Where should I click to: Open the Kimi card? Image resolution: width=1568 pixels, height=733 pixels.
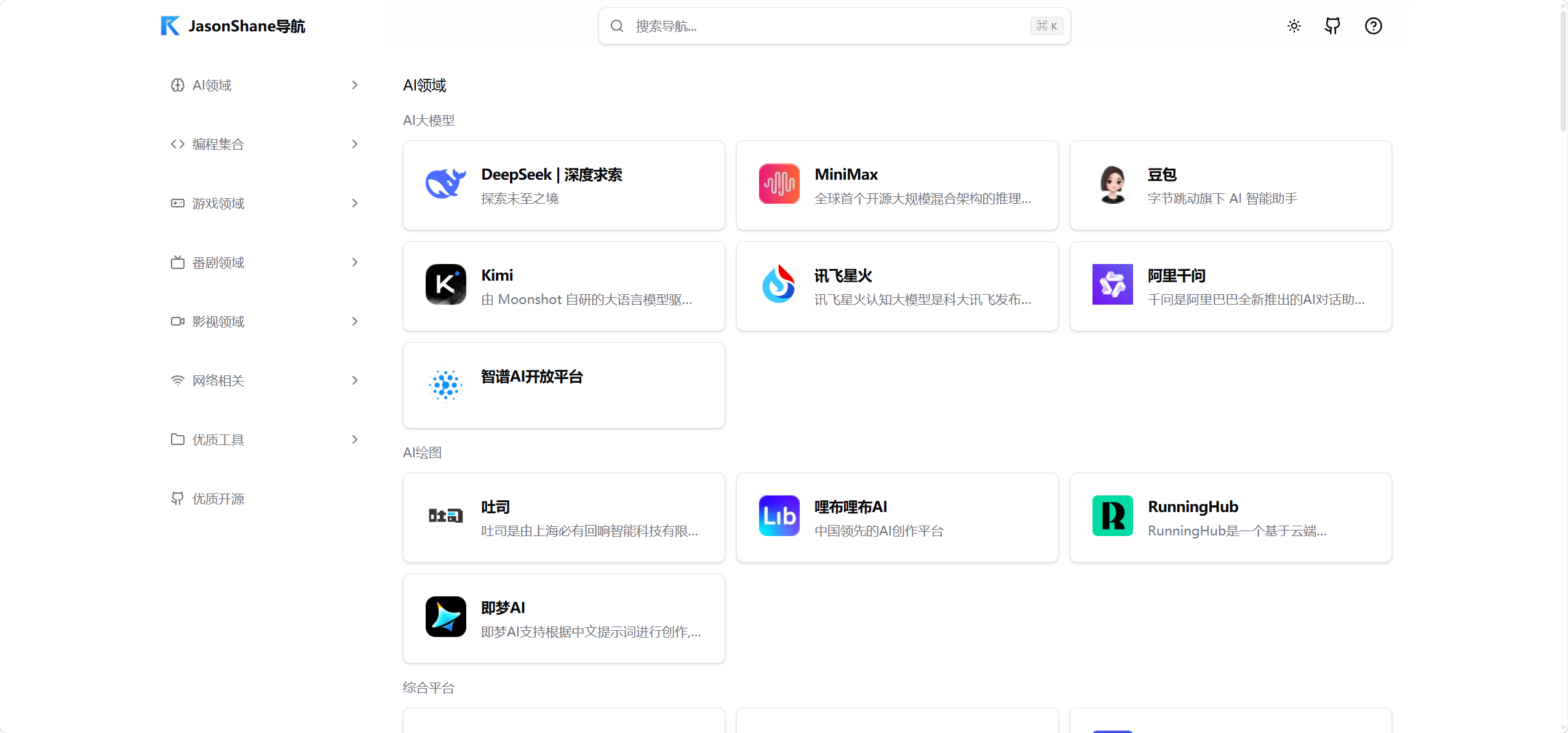click(563, 286)
